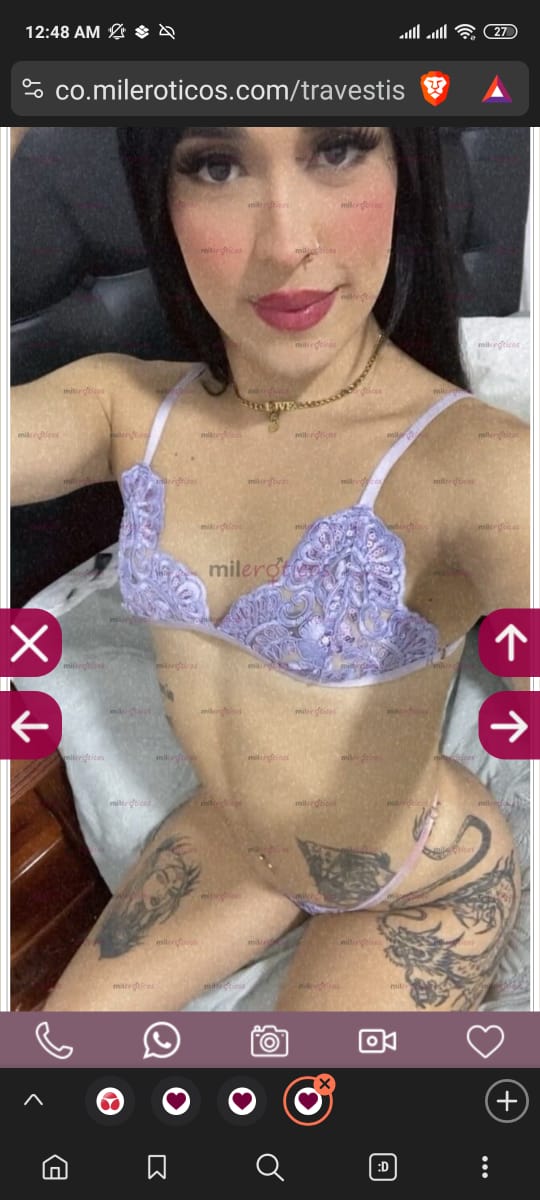
Task: Open the tab switcher button
Action: point(381,1166)
